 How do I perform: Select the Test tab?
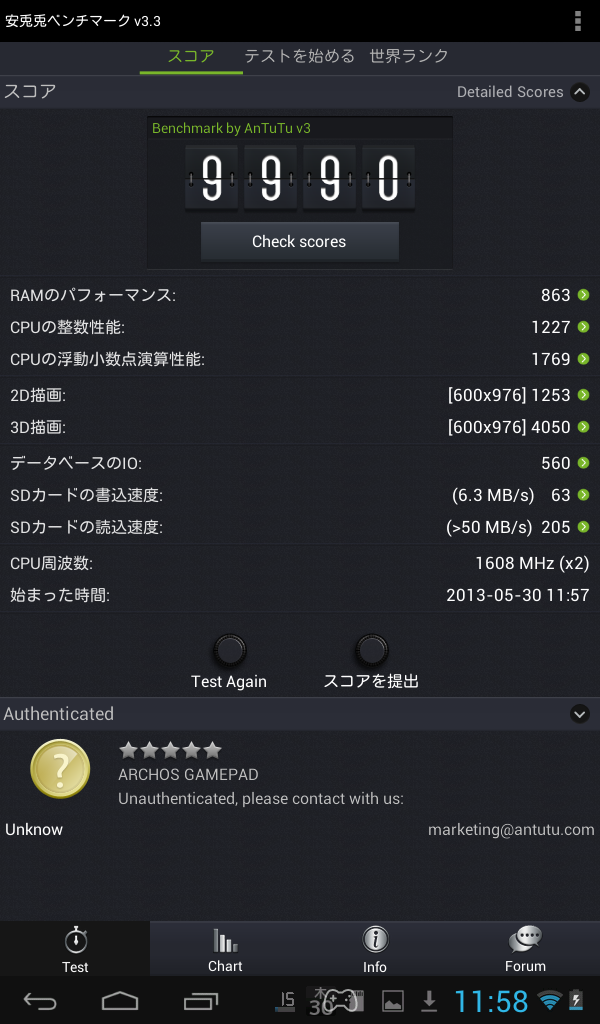[x=75, y=949]
